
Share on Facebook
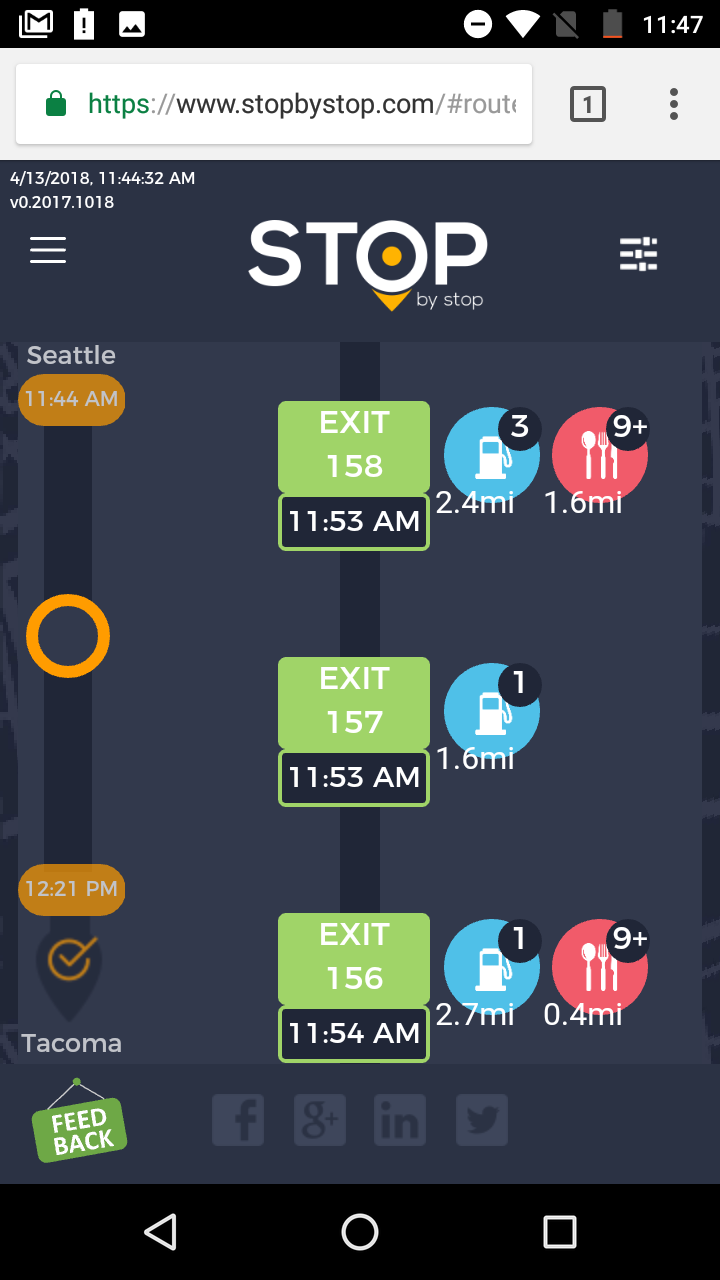238,1120
